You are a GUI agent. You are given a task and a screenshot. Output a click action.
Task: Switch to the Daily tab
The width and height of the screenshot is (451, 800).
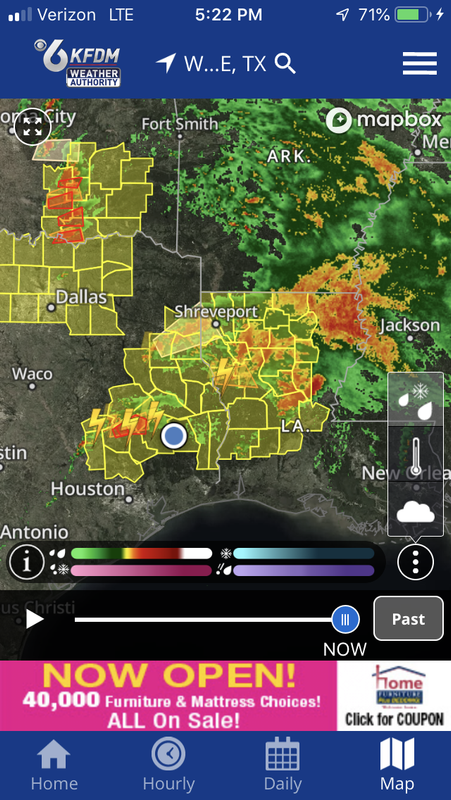(x=283, y=765)
